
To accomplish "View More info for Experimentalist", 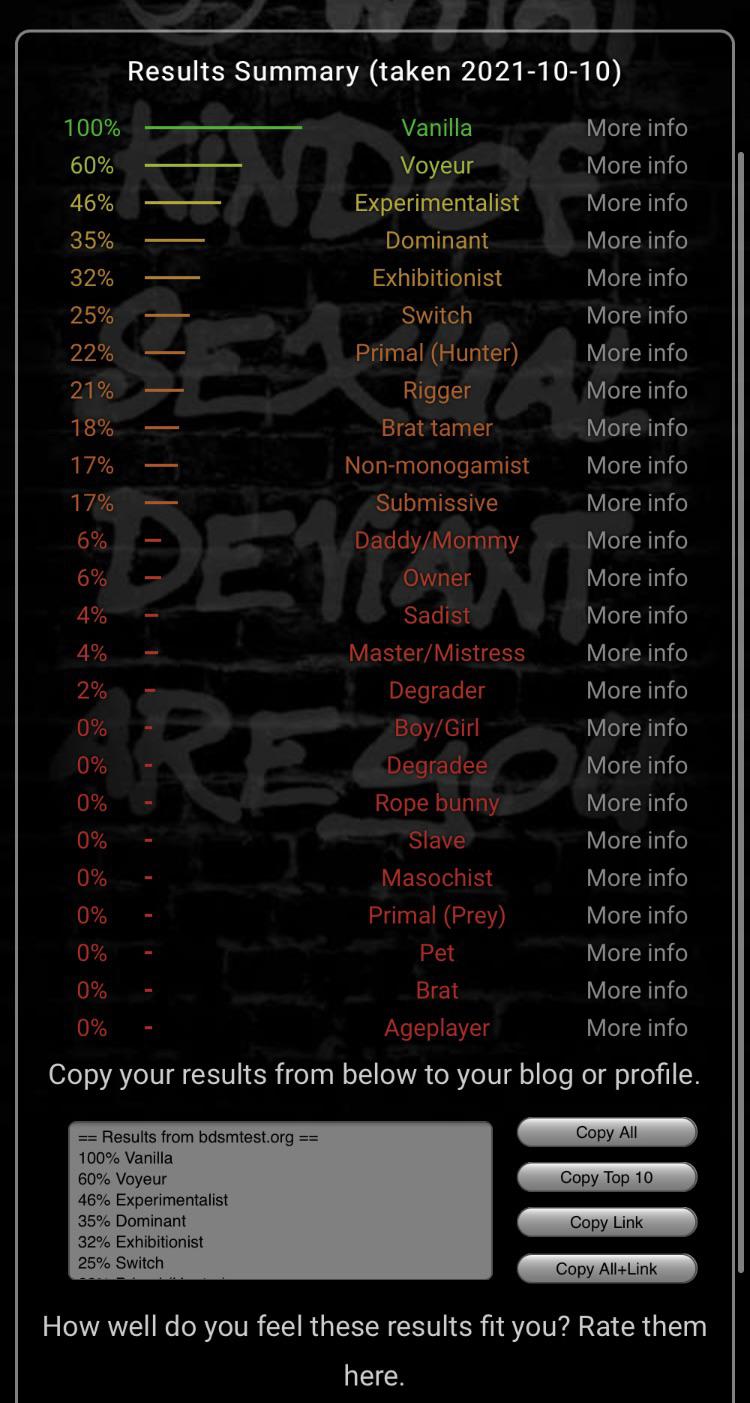I will click(x=636, y=203).
